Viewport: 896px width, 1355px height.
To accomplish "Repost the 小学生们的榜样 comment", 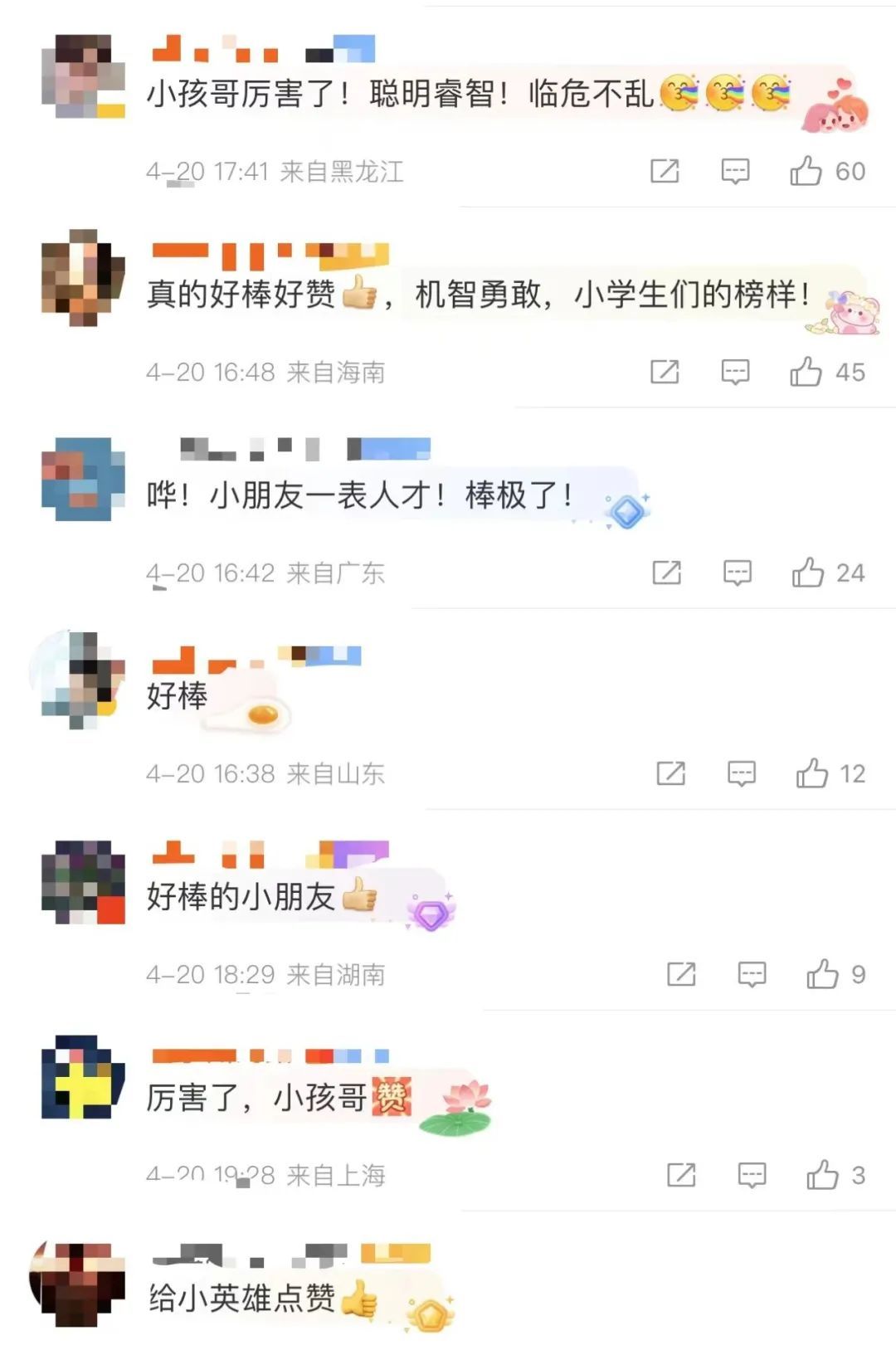I will (x=665, y=373).
